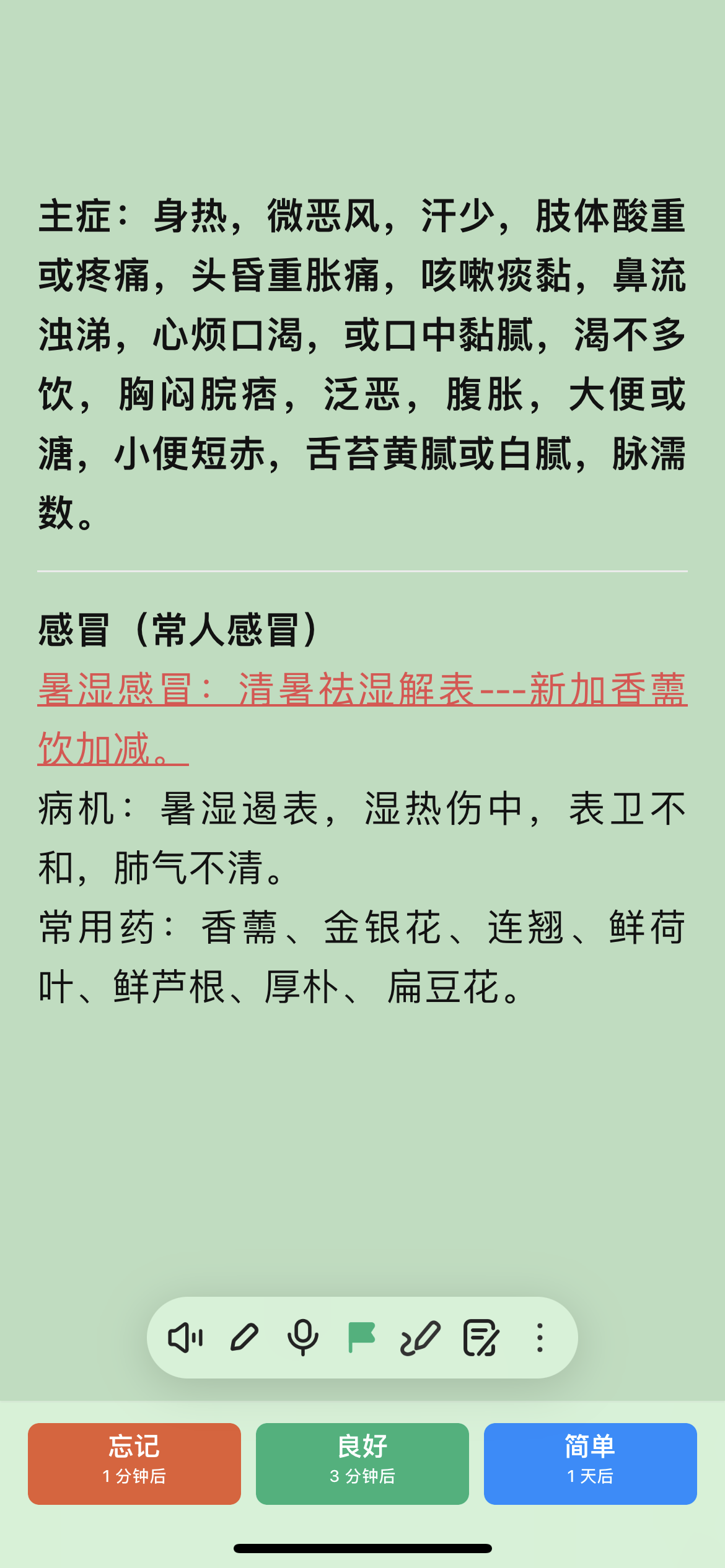Screen dimensions: 725x1568
Task: Edit this card with the pencil icon
Action: pos(244,1338)
